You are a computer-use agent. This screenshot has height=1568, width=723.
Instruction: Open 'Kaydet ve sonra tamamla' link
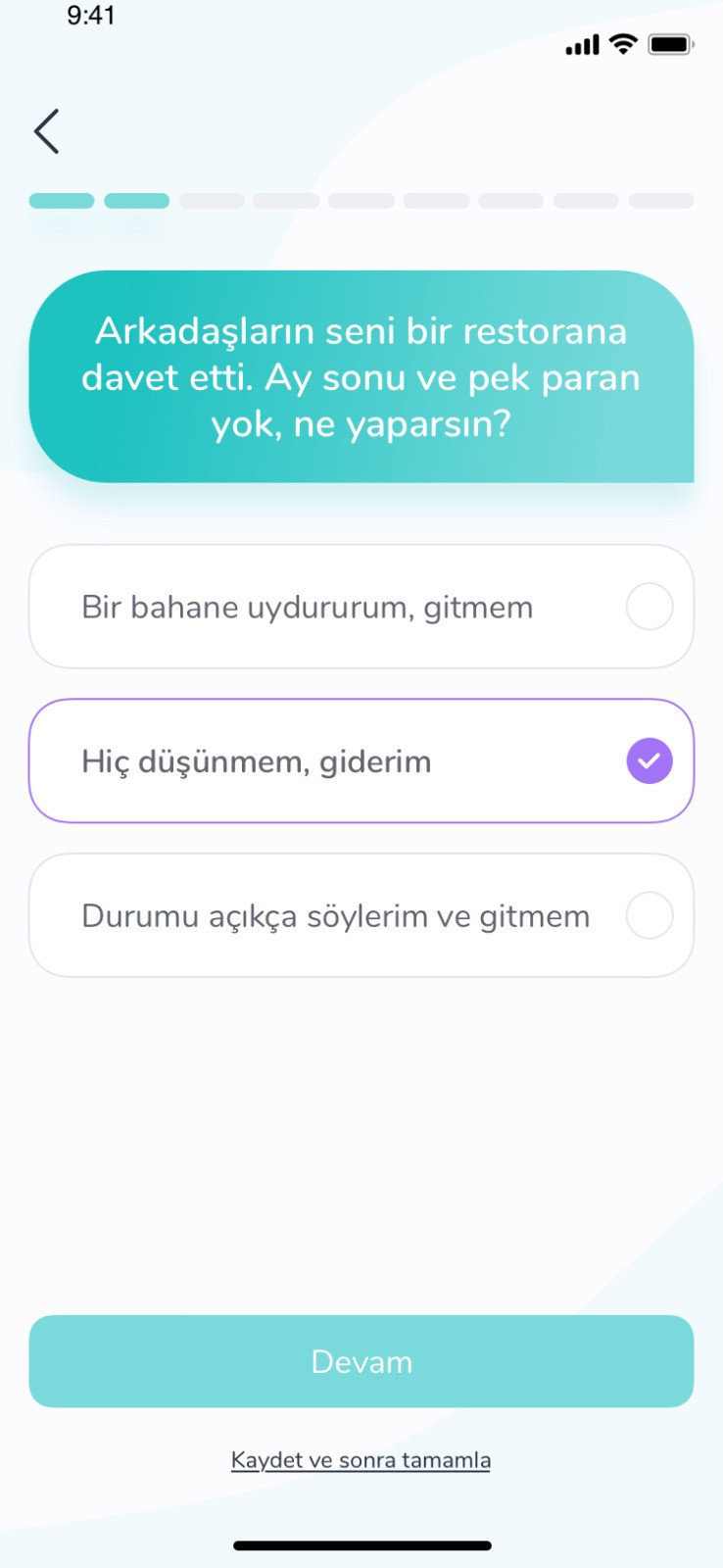[x=361, y=1459]
